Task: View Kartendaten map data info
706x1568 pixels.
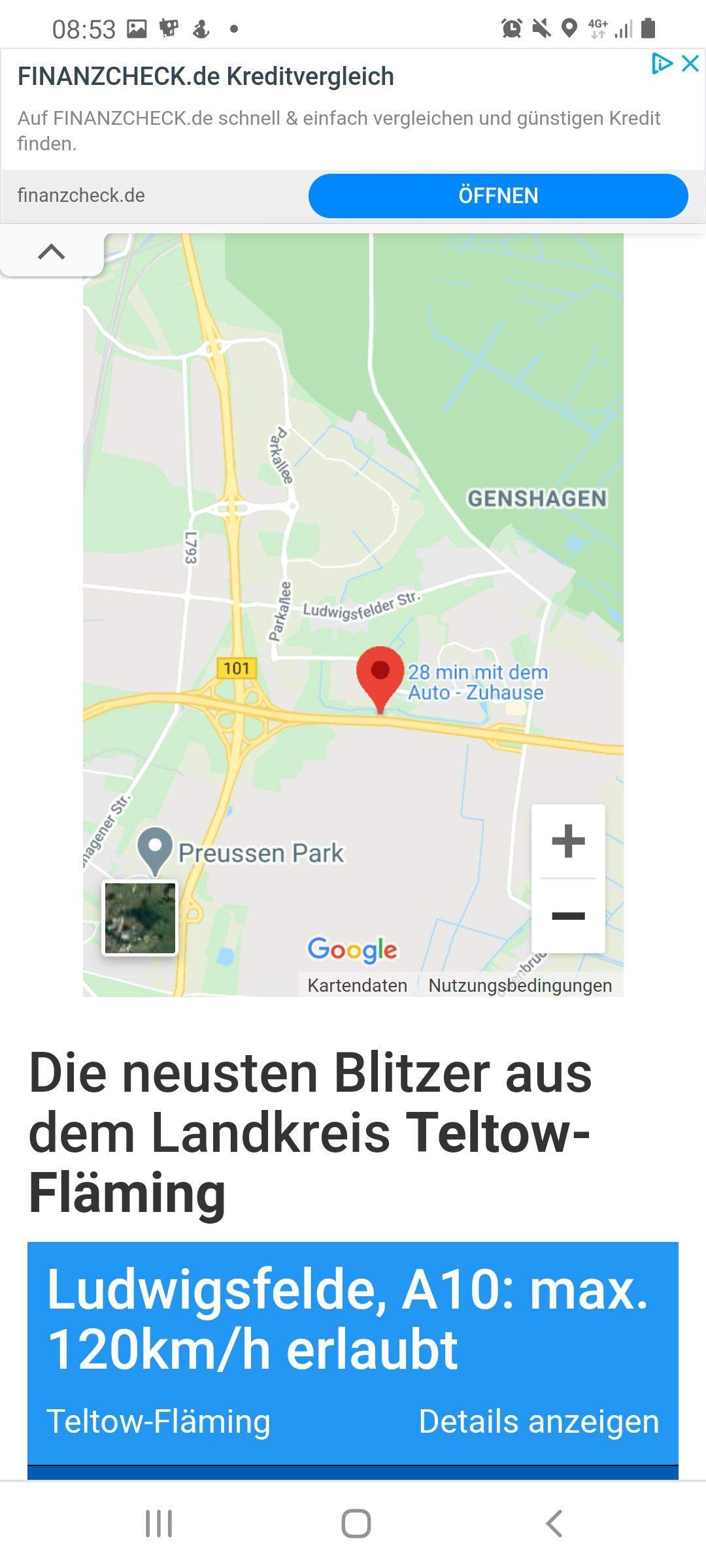Action: click(357, 985)
